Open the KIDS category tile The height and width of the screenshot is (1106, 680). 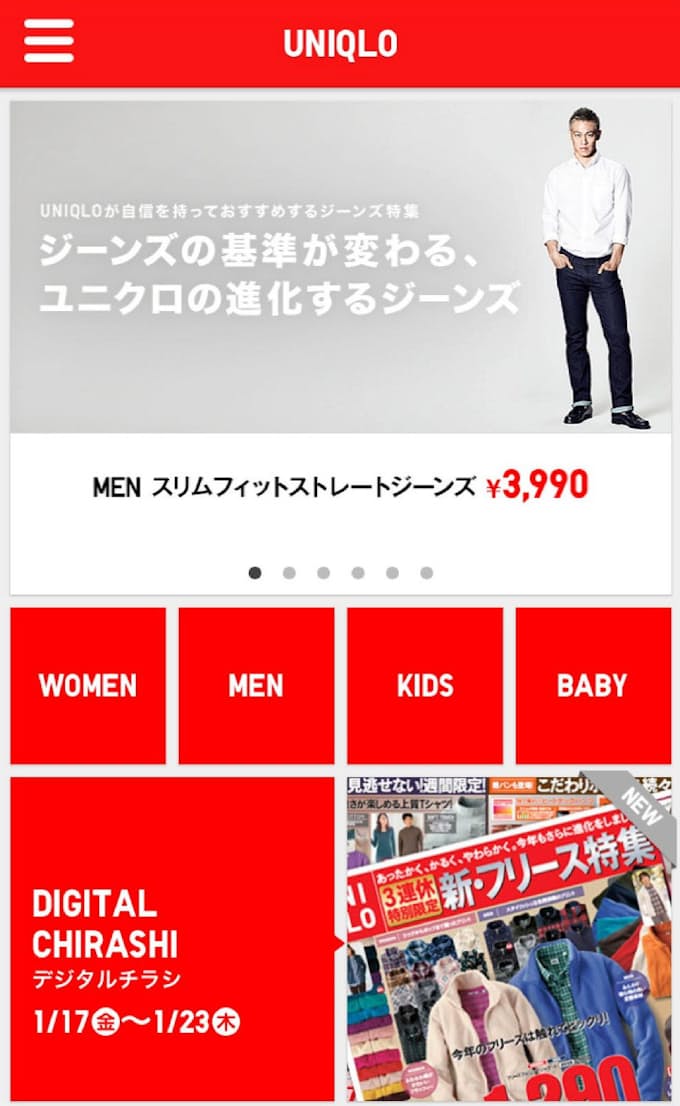coord(425,686)
